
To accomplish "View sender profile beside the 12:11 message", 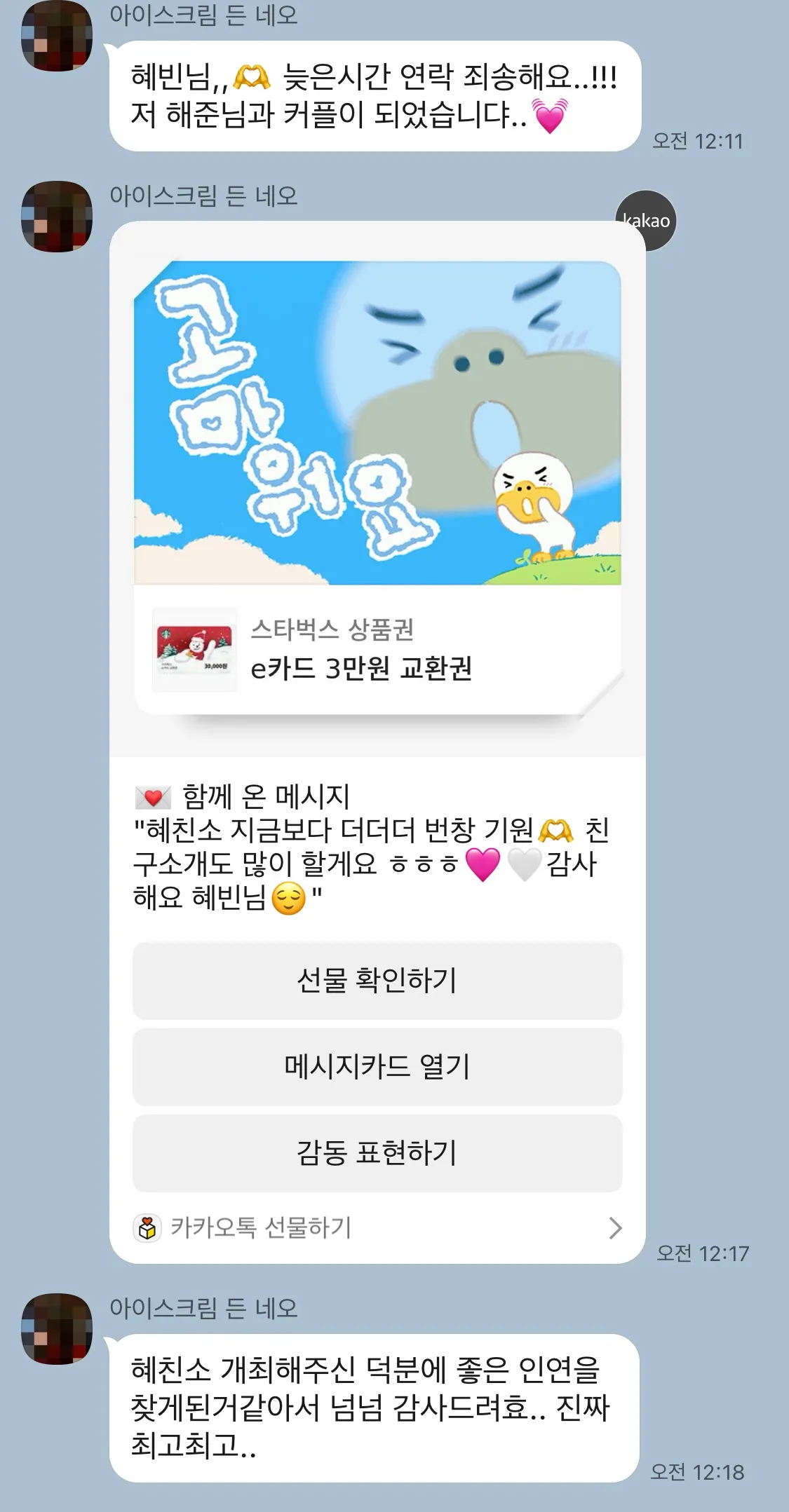I will coord(57,36).
